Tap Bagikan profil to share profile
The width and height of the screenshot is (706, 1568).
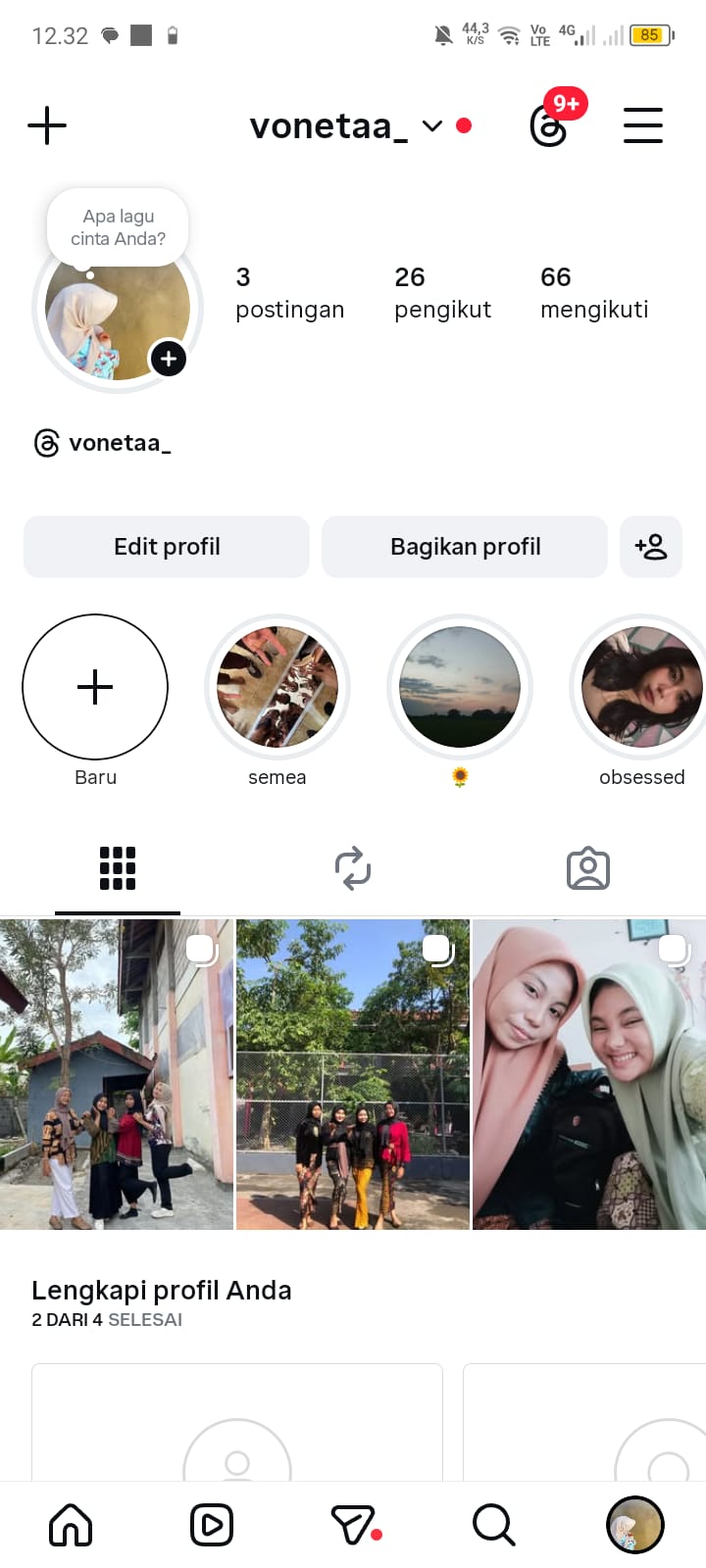(465, 547)
